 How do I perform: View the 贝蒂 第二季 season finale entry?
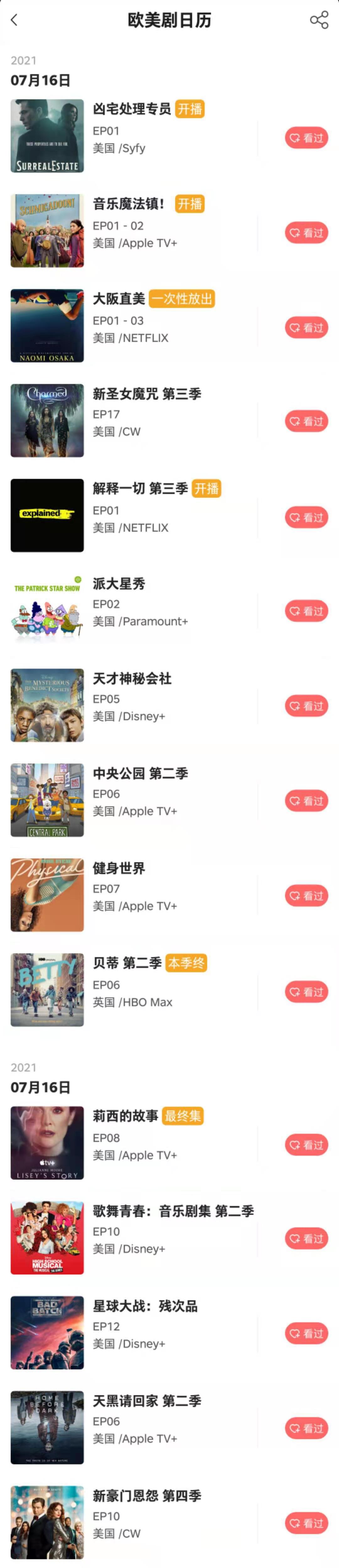[127, 963]
